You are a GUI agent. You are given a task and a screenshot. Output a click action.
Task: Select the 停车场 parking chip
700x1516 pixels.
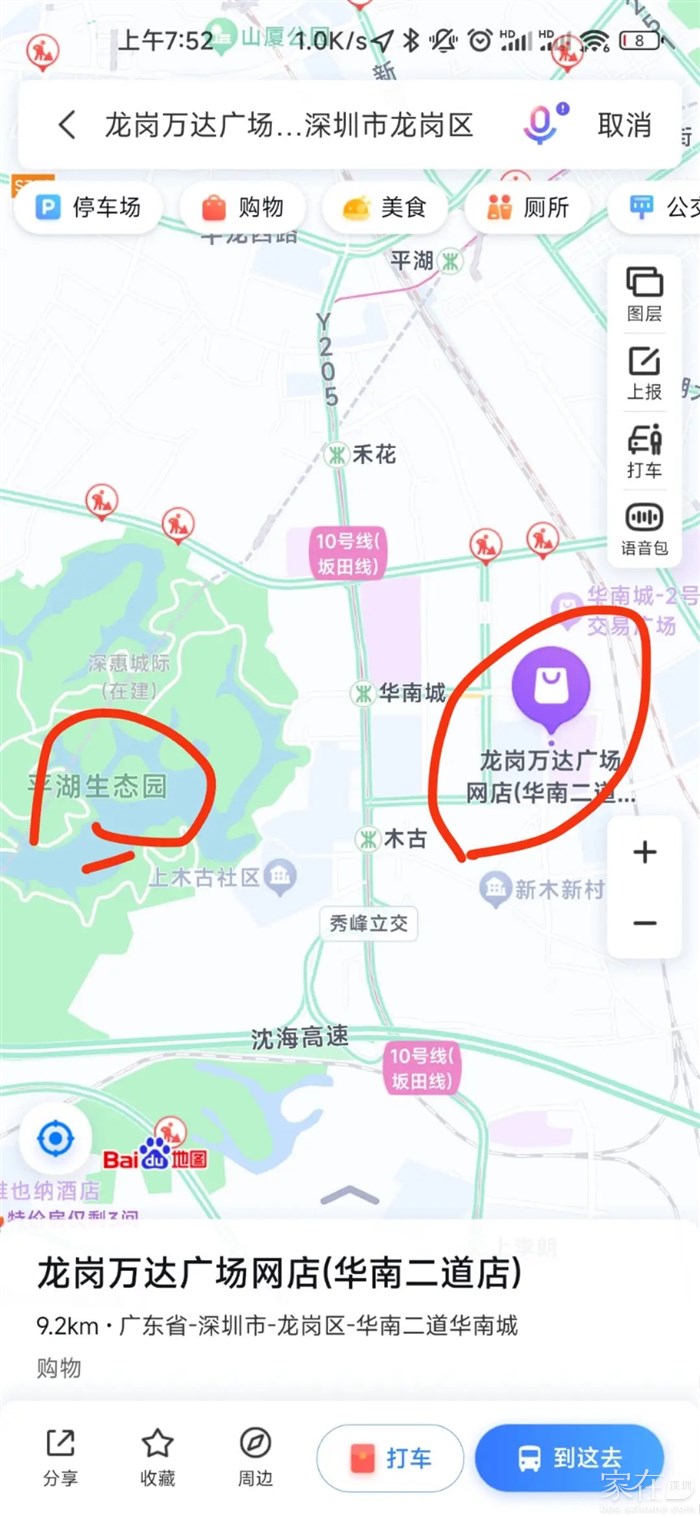(x=89, y=207)
